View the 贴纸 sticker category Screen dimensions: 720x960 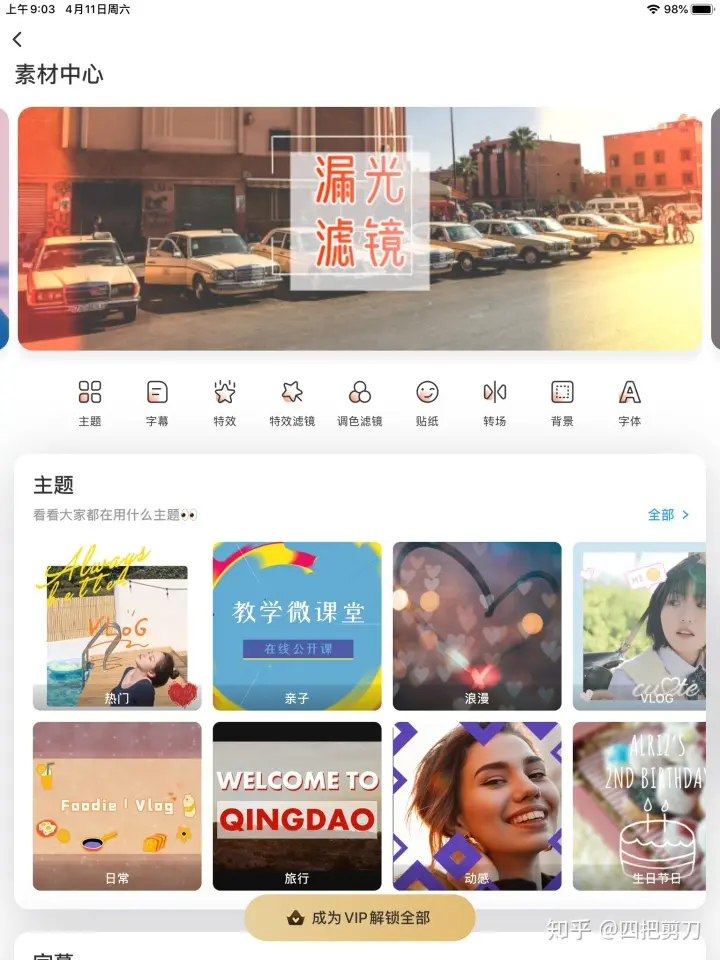coord(427,403)
